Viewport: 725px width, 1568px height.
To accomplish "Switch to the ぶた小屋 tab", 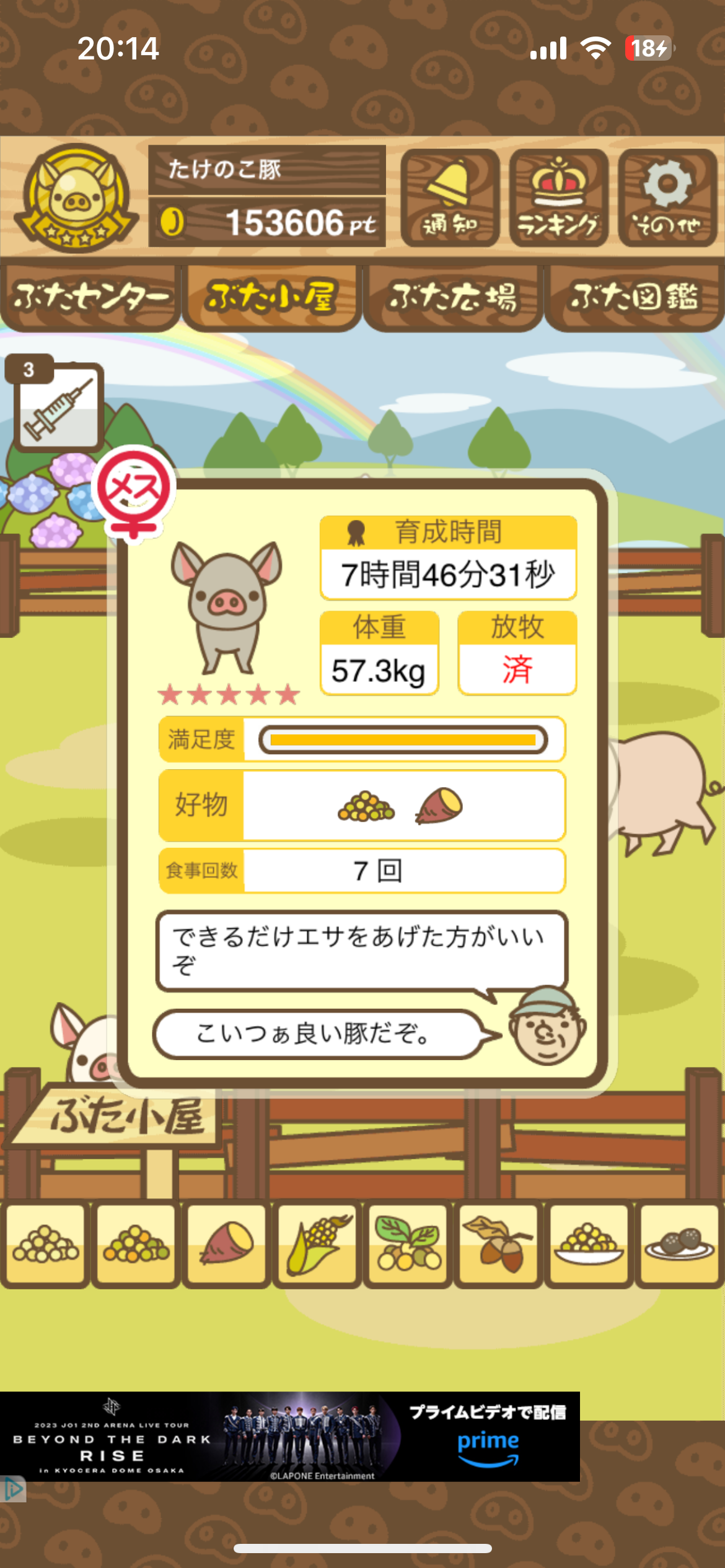I will click(x=271, y=297).
